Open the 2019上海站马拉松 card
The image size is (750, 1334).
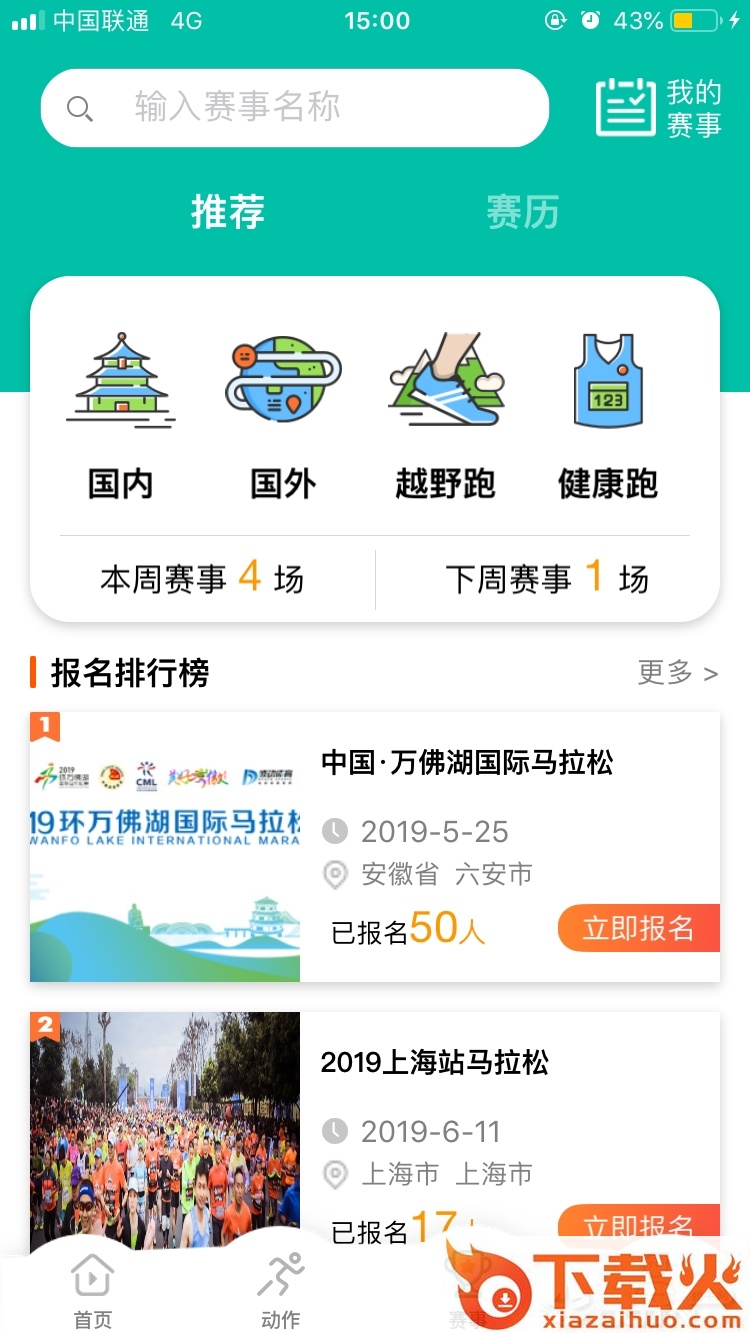pos(434,1063)
